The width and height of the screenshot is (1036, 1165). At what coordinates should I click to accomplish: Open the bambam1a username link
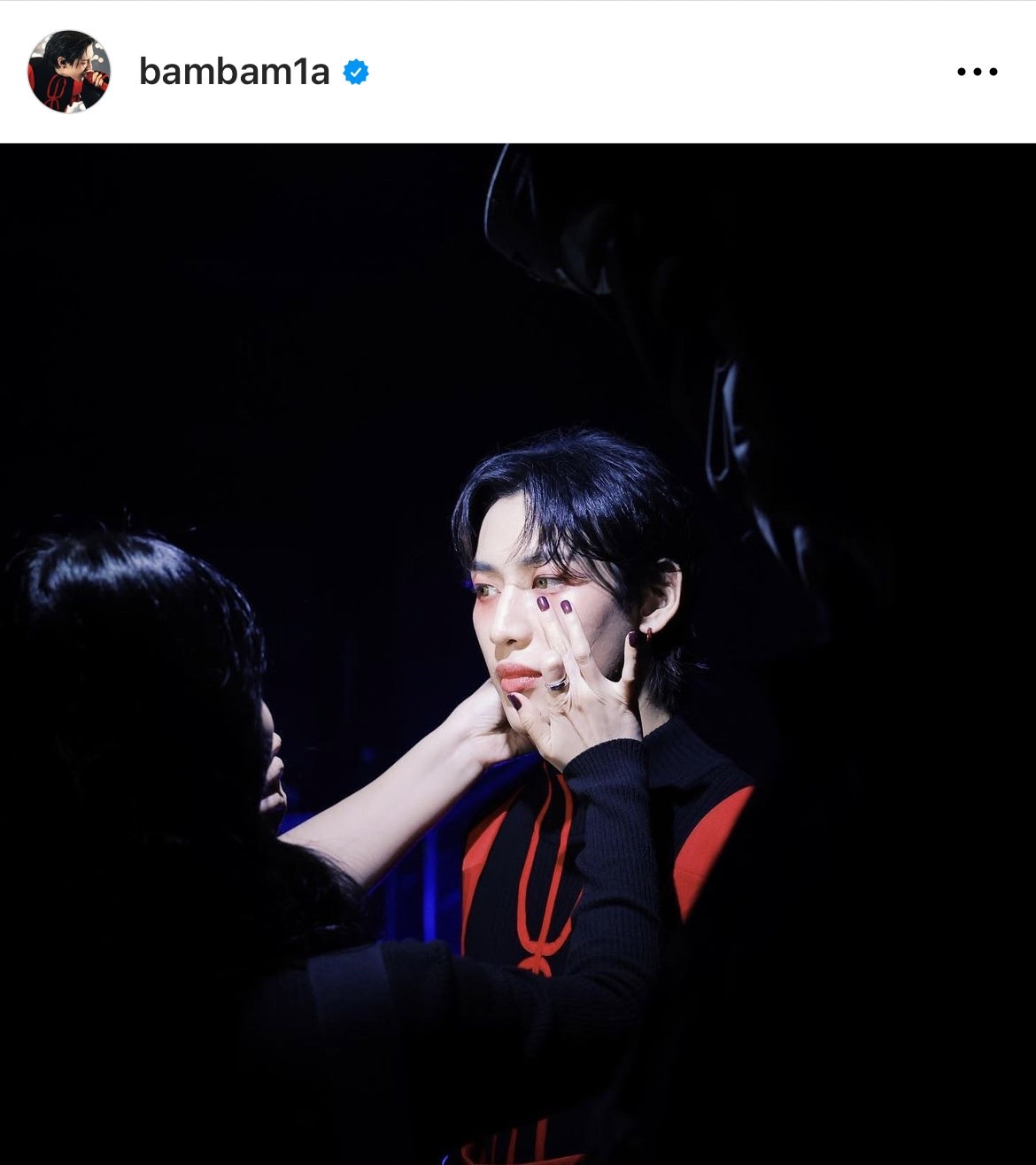click(234, 73)
